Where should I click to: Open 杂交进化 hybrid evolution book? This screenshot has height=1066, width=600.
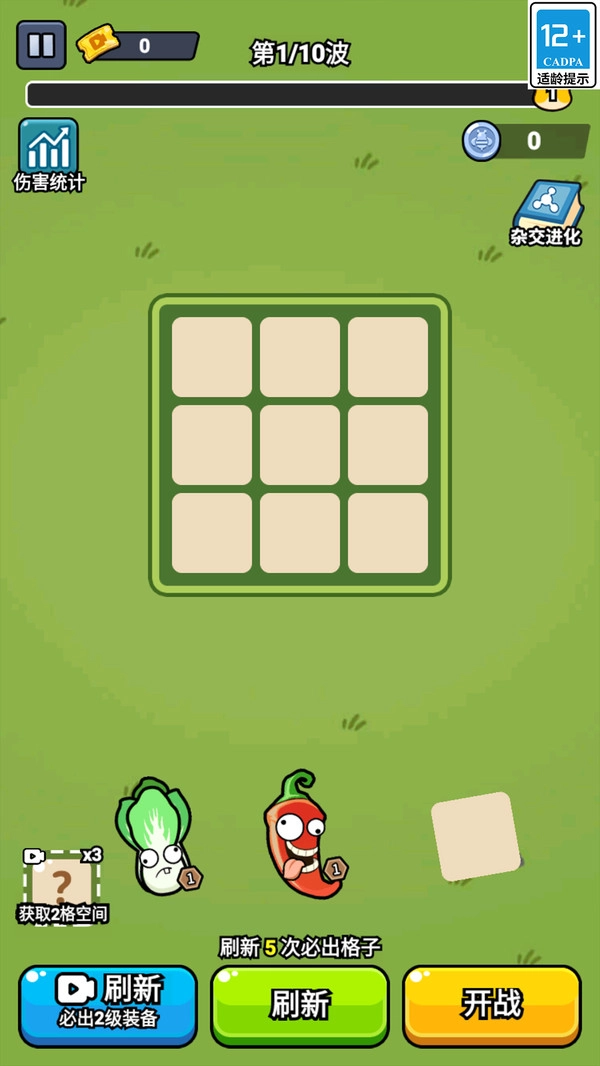click(x=546, y=210)
